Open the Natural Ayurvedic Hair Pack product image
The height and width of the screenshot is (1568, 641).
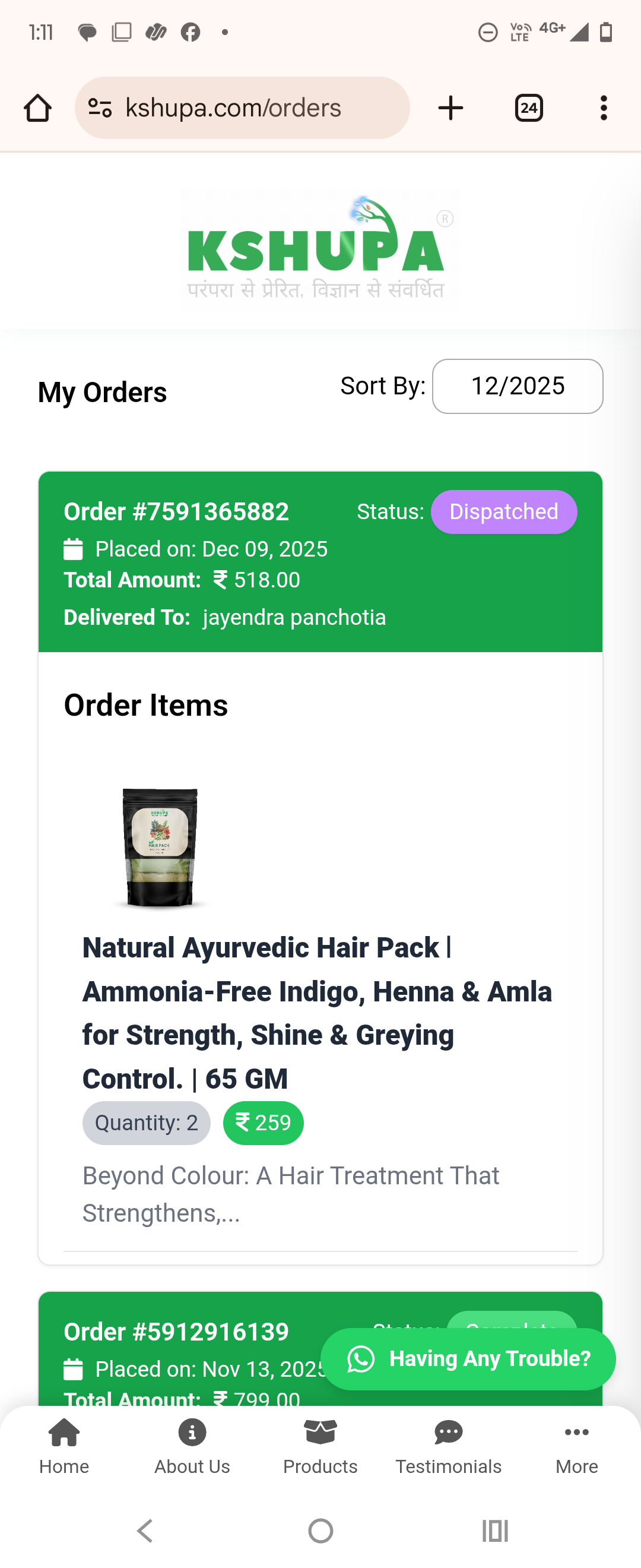tap(160, 847)
